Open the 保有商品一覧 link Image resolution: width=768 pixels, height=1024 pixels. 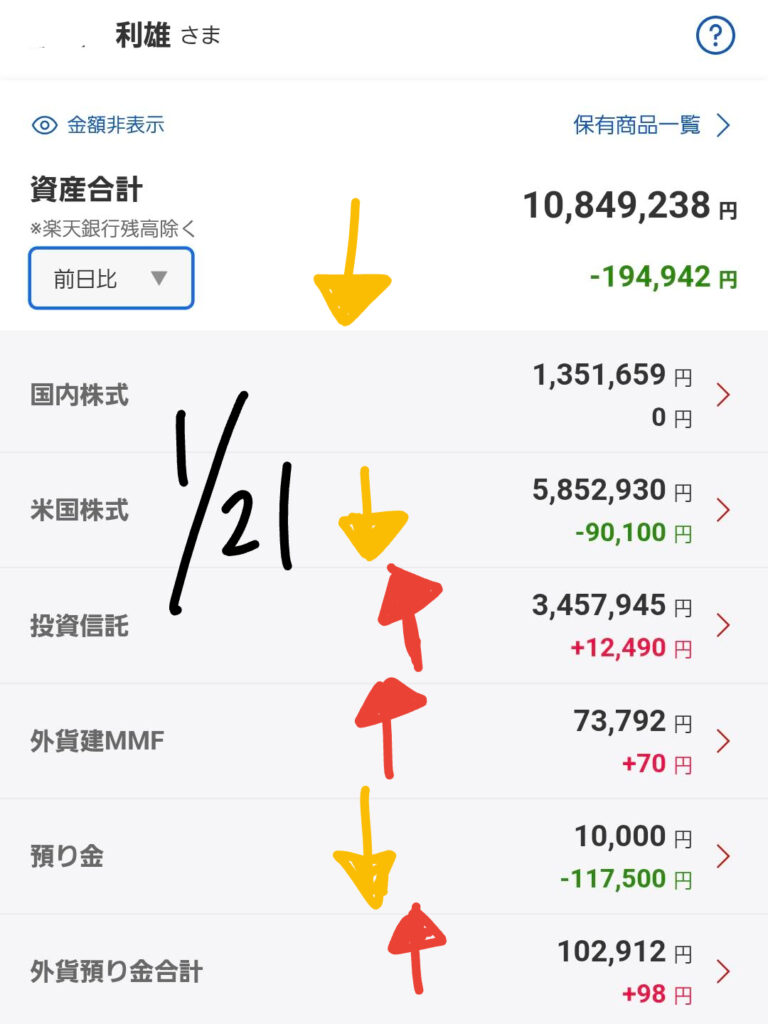[652, 125]
